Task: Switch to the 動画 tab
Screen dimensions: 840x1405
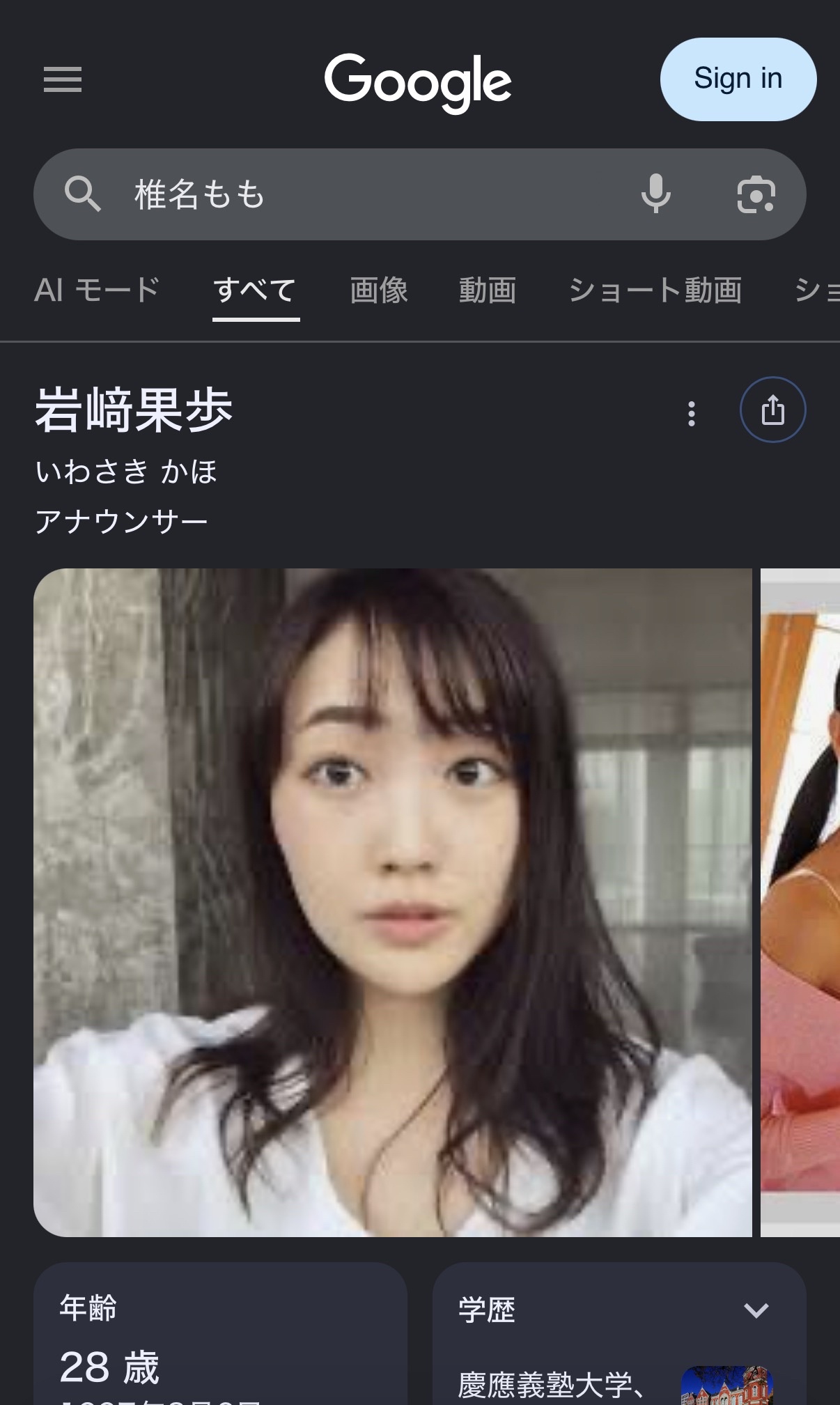Action: [488, 290]
